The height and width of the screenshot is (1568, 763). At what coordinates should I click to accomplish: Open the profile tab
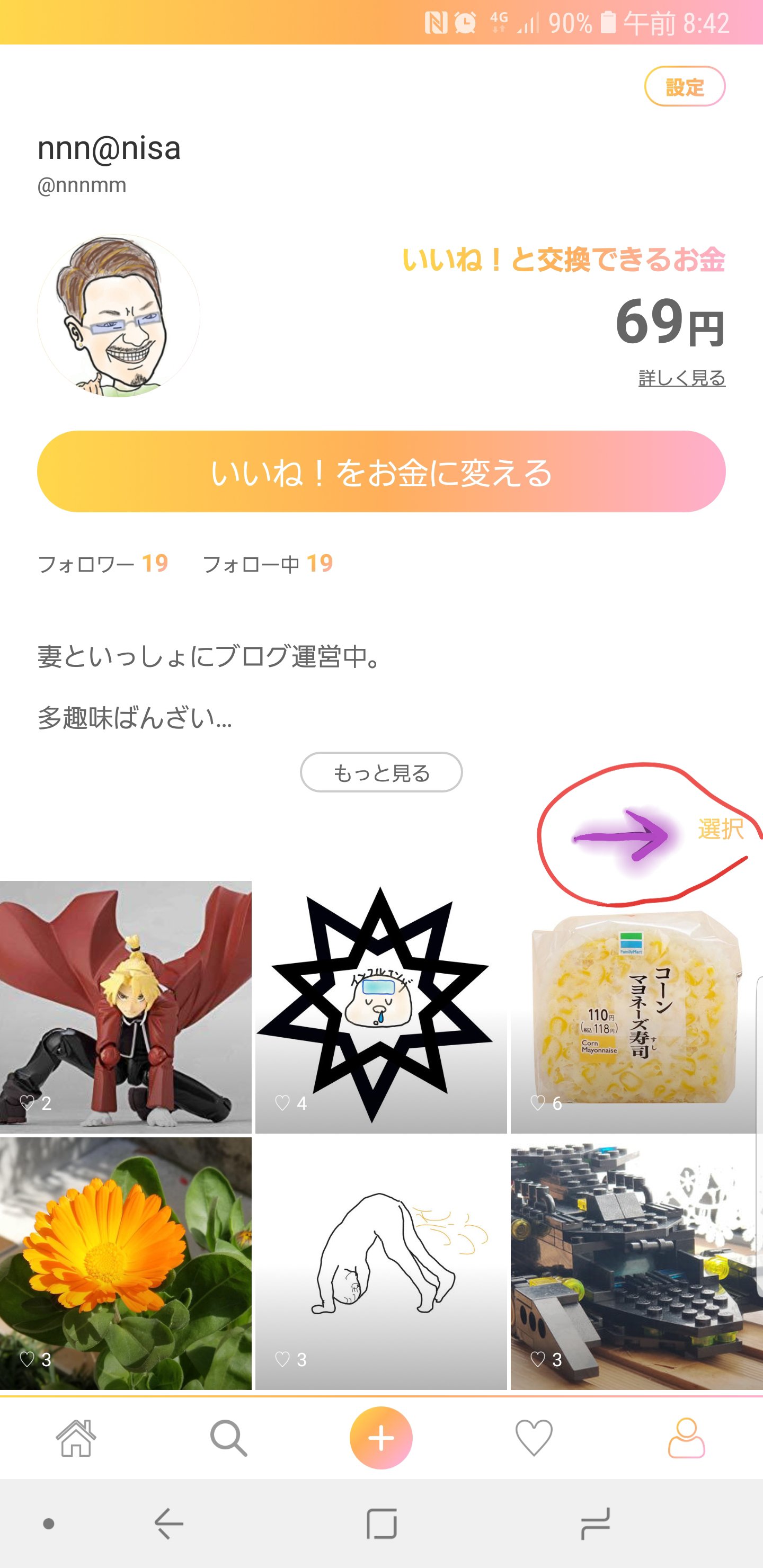(x=686, y=1438)
